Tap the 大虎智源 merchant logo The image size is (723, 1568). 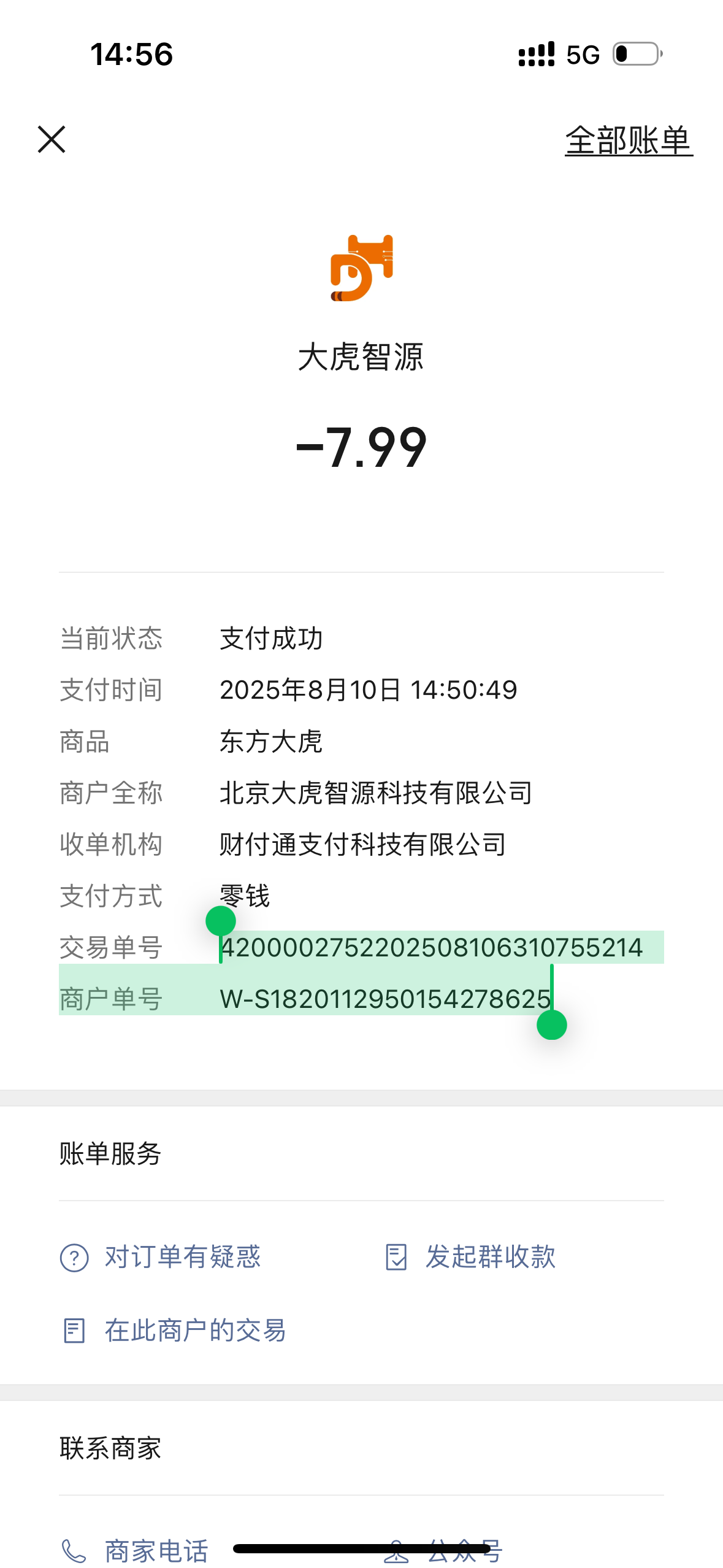tap(361, 268)
